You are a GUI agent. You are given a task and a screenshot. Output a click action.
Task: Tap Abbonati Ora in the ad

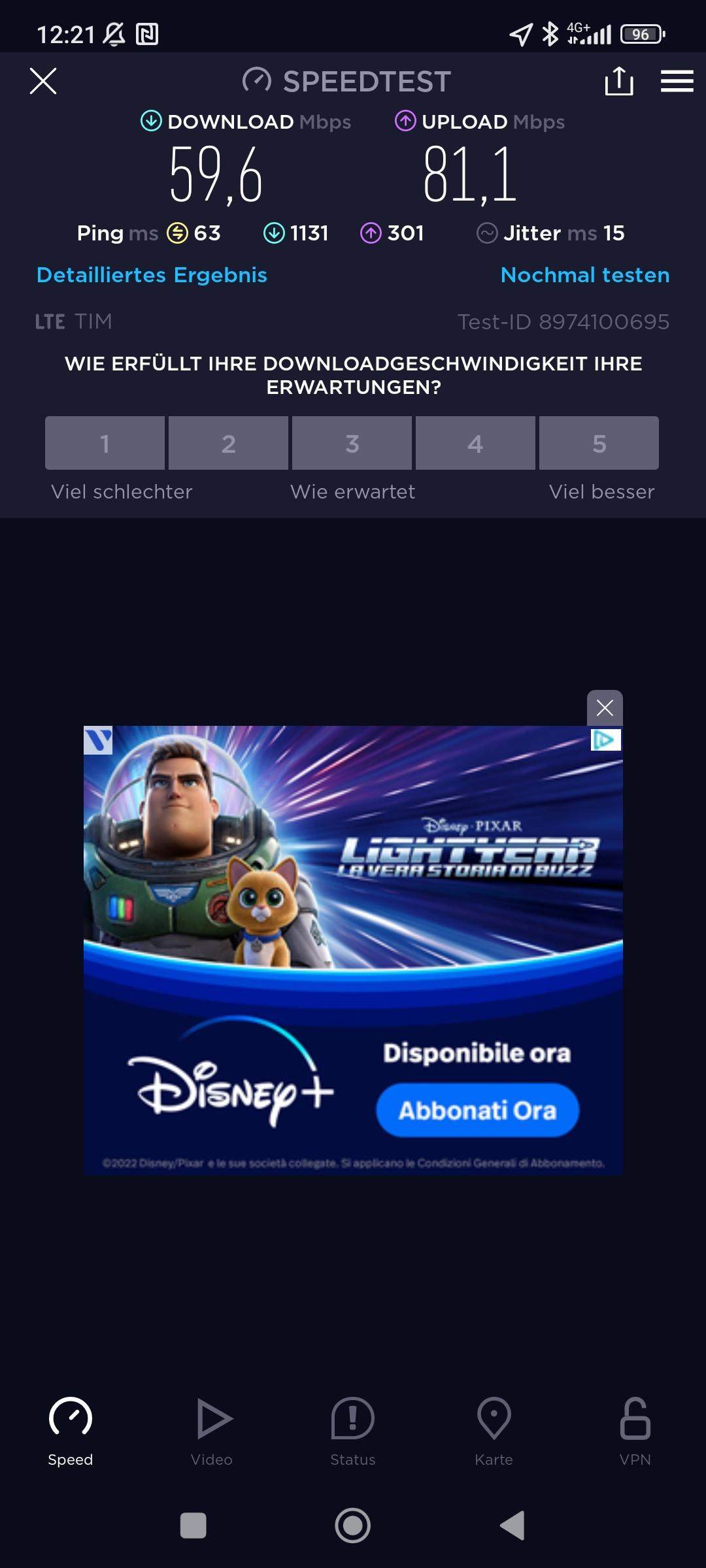point(477,1110)
